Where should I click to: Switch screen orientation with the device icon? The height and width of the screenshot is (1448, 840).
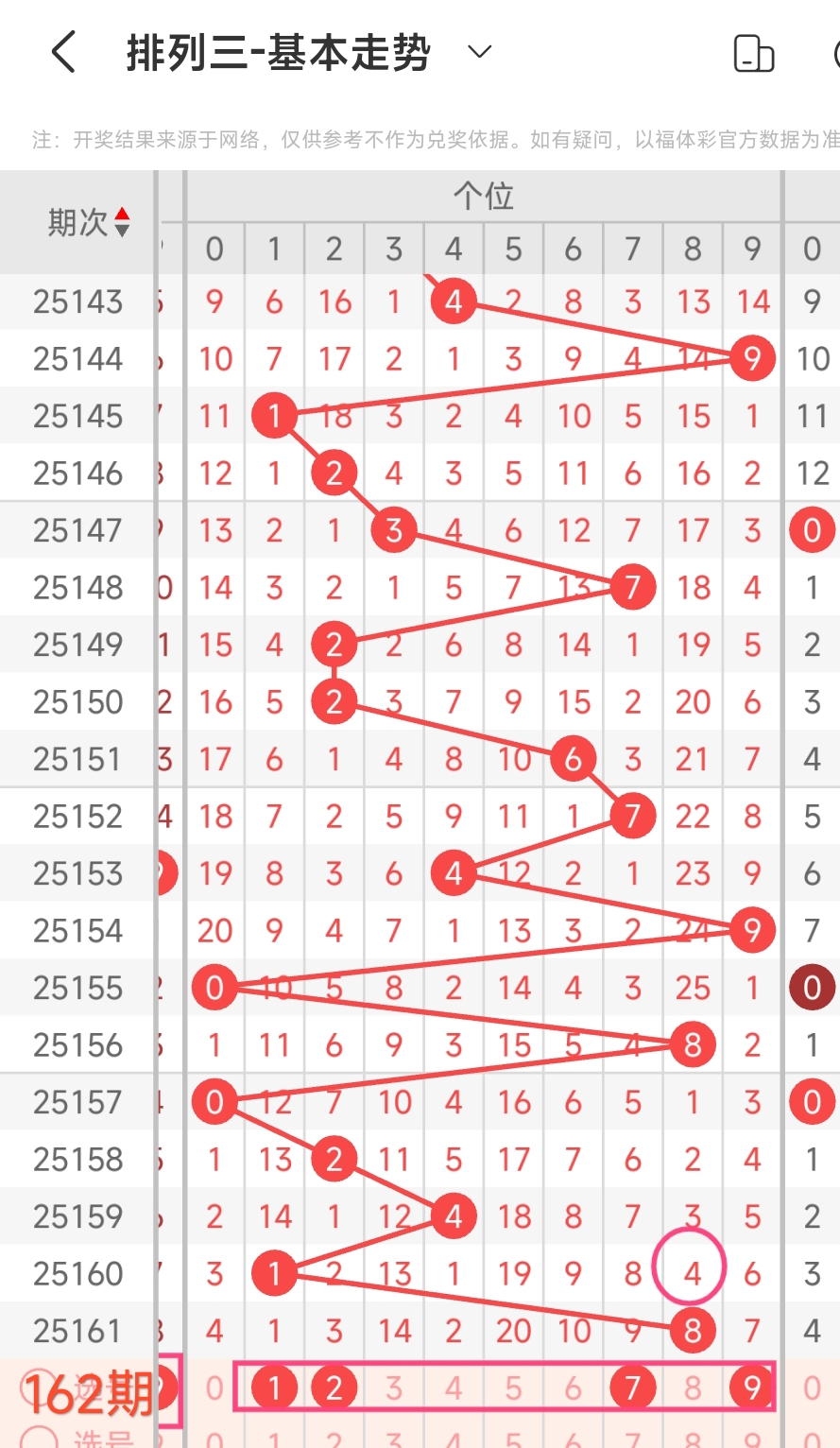click(x=753, y=54)
